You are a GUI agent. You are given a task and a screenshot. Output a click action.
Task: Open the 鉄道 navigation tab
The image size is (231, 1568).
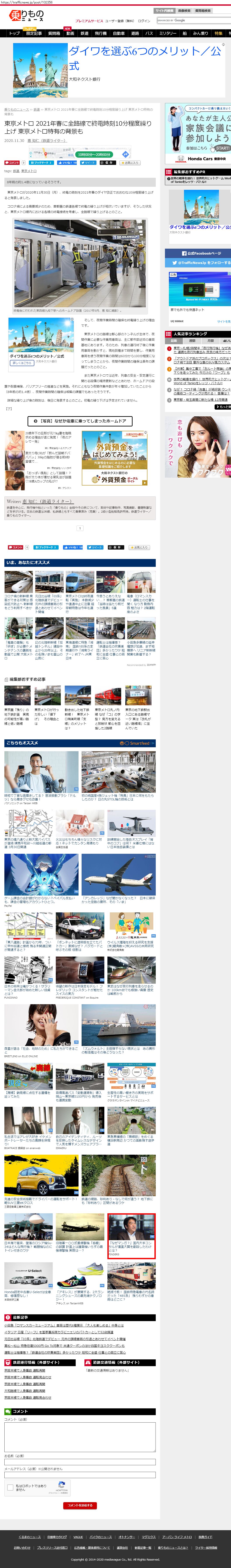[85, 33]
